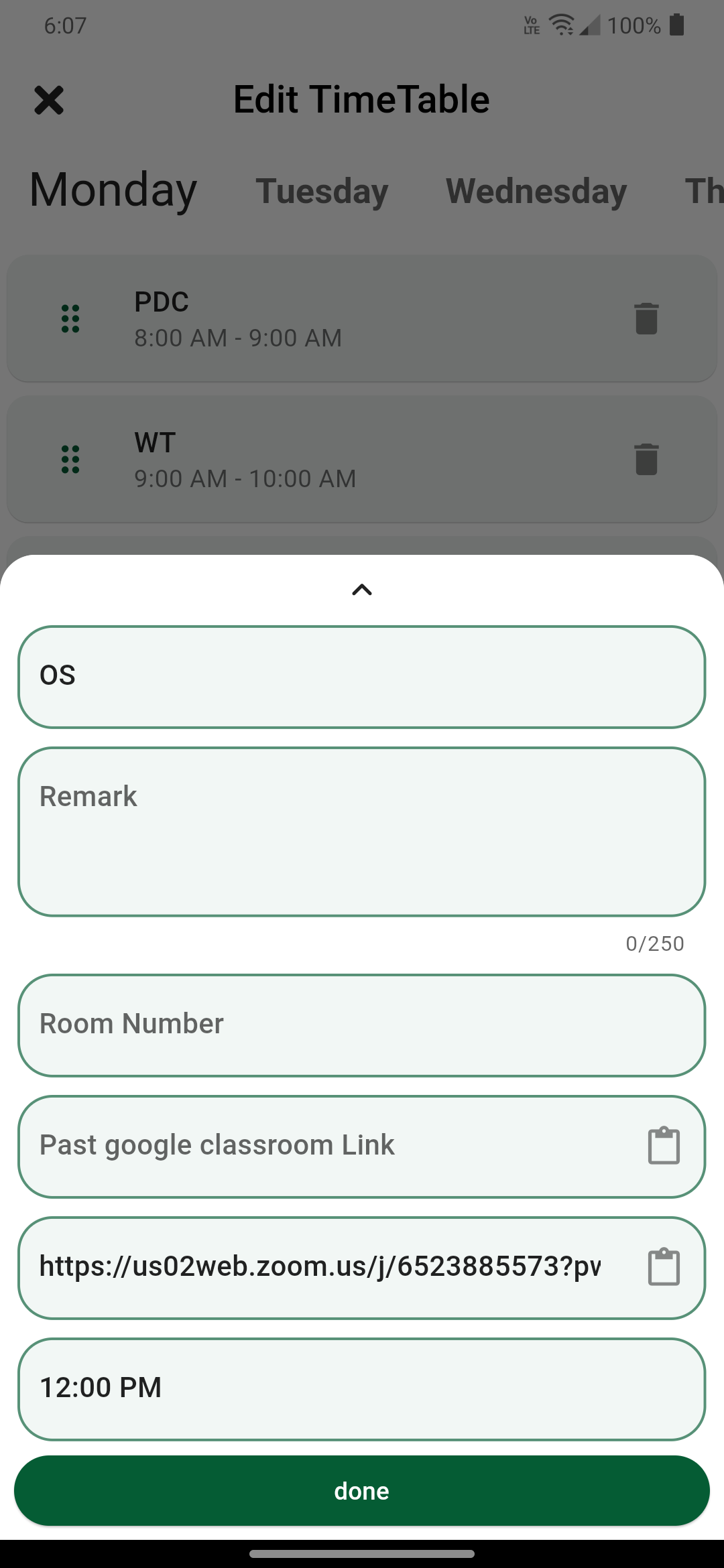Paste clipboard into the zoom link field
The image size is (724, 1568).
(x=664, y=1267)
